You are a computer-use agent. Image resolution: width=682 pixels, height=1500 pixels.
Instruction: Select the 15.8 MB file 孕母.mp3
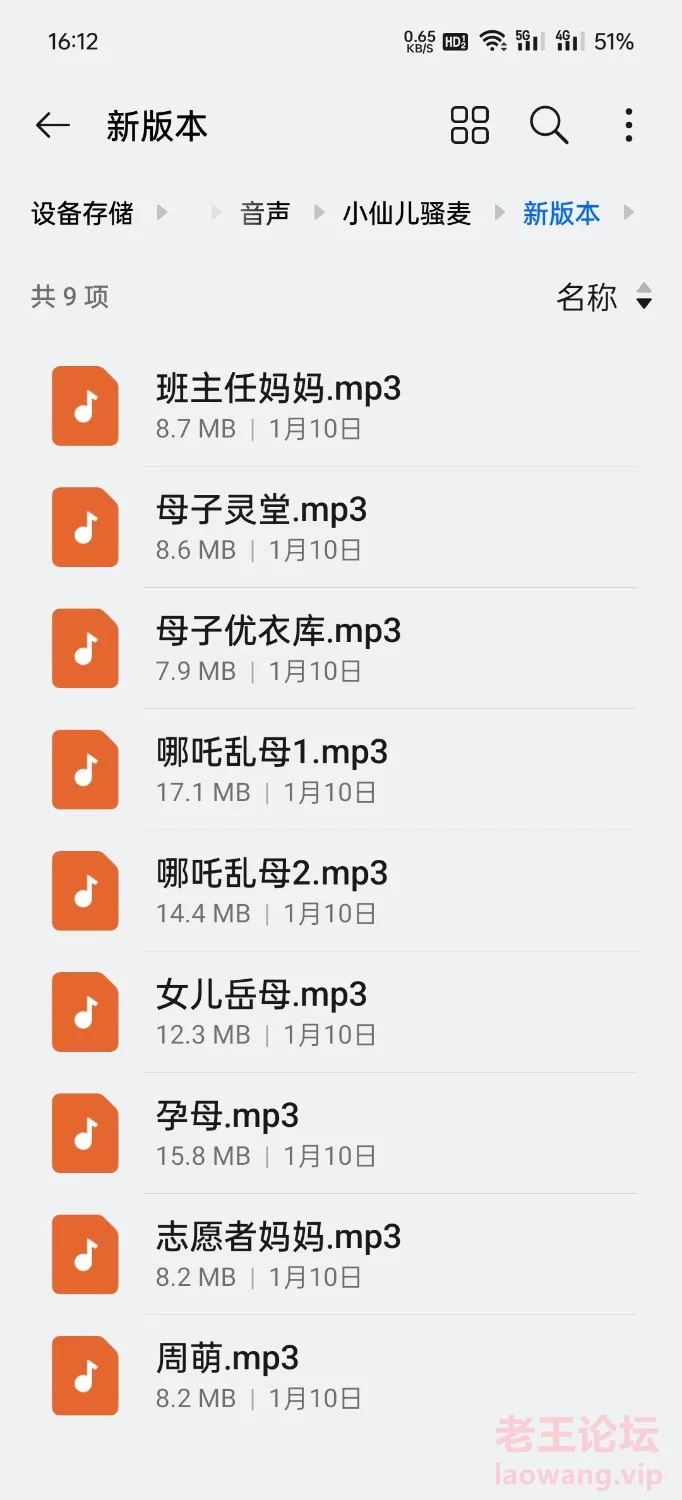[341, 1133]
